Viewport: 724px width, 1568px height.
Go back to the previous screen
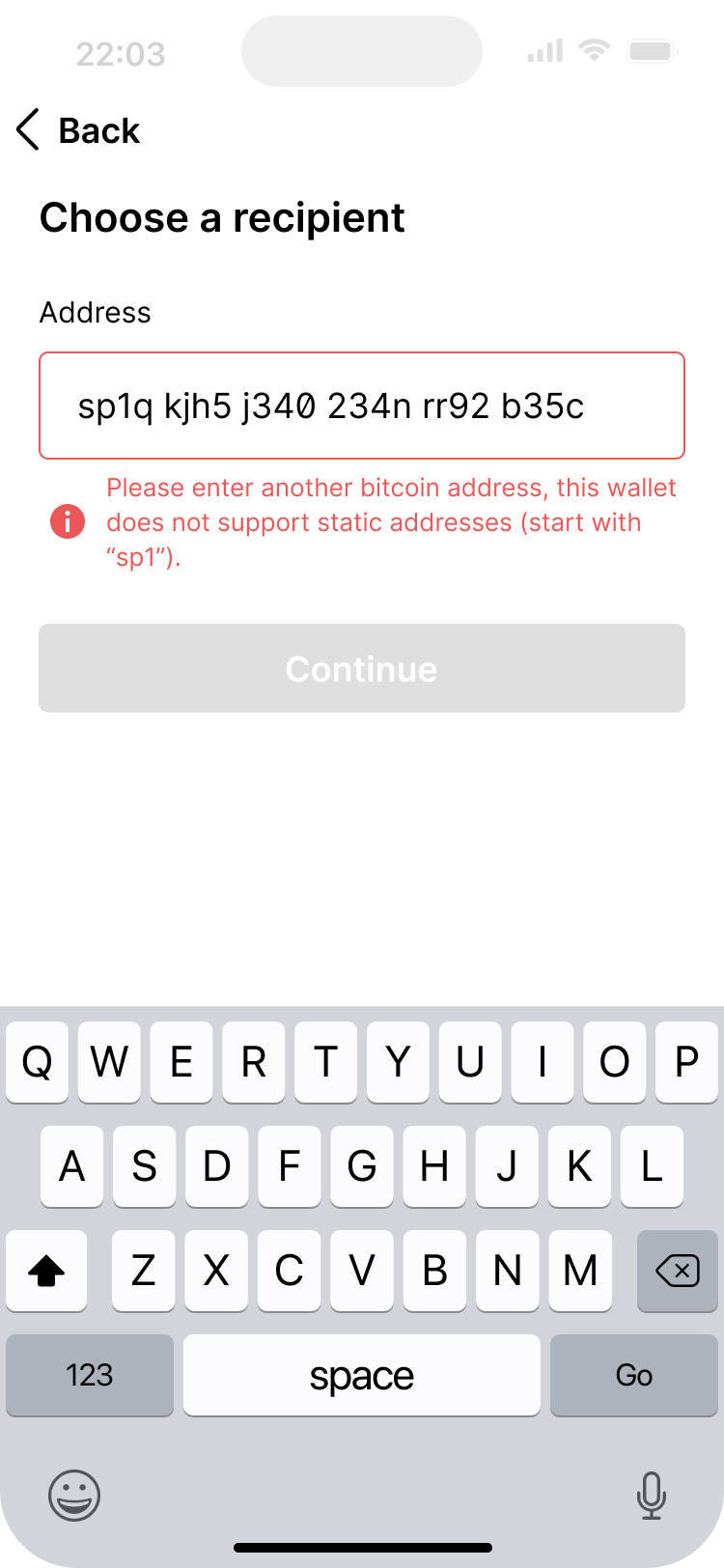click(x=79, y=130)
